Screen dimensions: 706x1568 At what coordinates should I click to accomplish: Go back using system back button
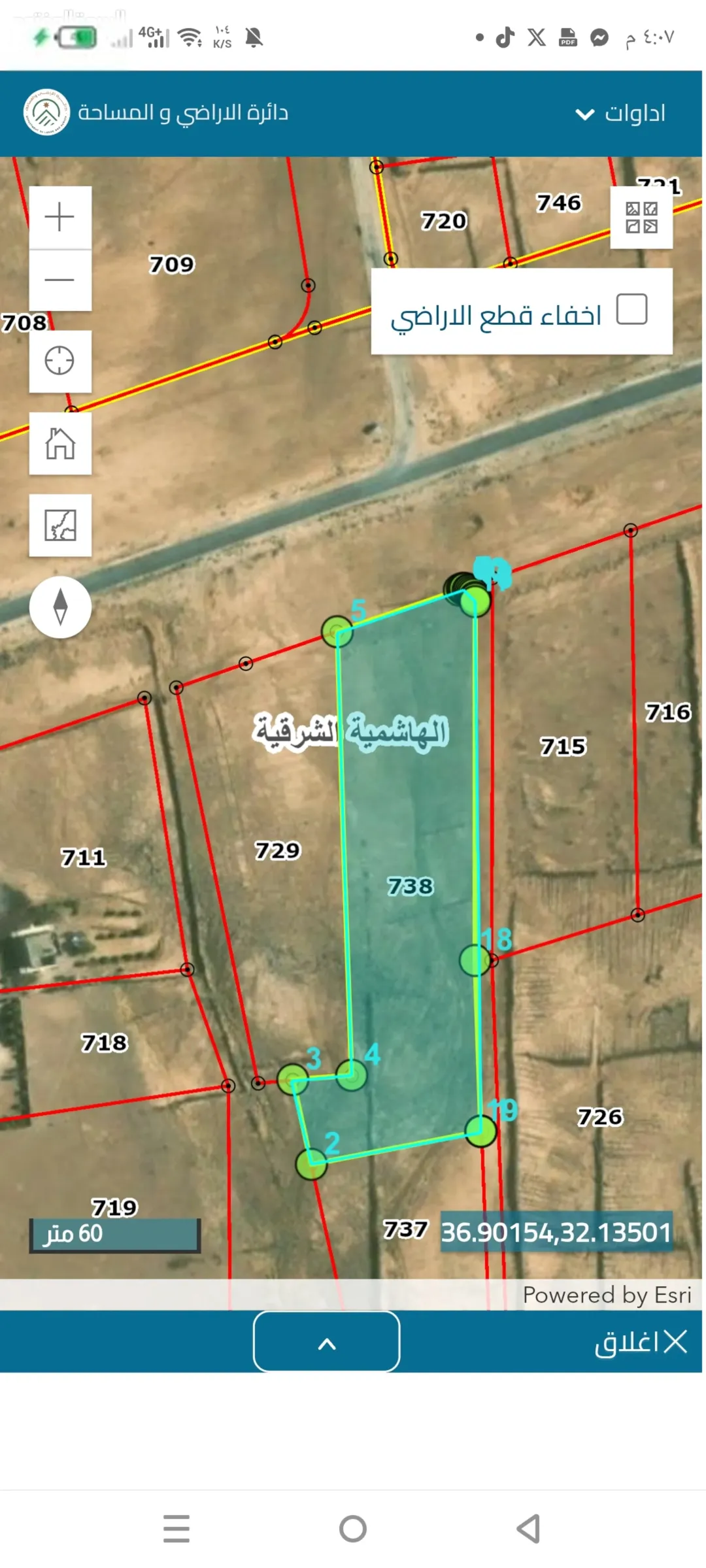click(528, 1529)
